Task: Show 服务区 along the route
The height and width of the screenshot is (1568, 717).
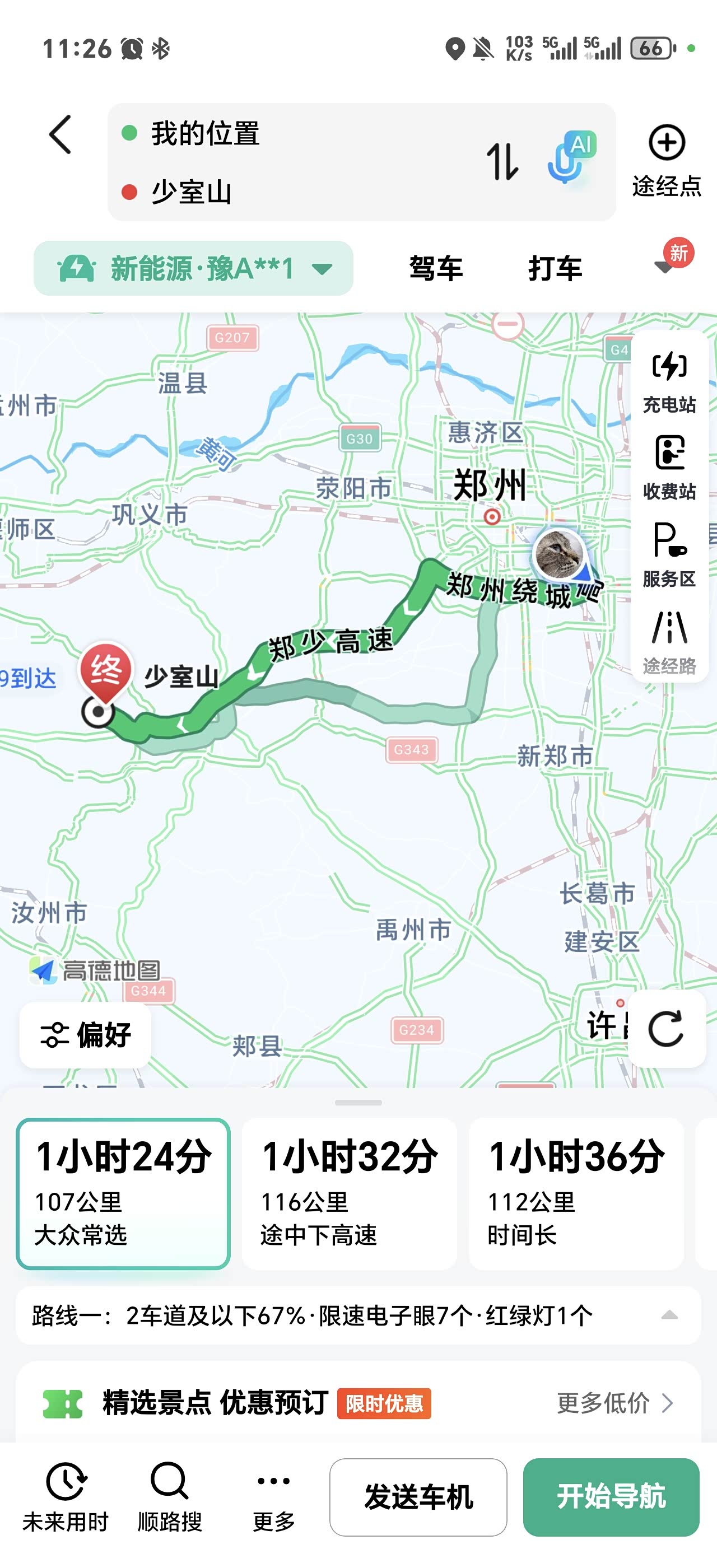Action: (669, 555)
